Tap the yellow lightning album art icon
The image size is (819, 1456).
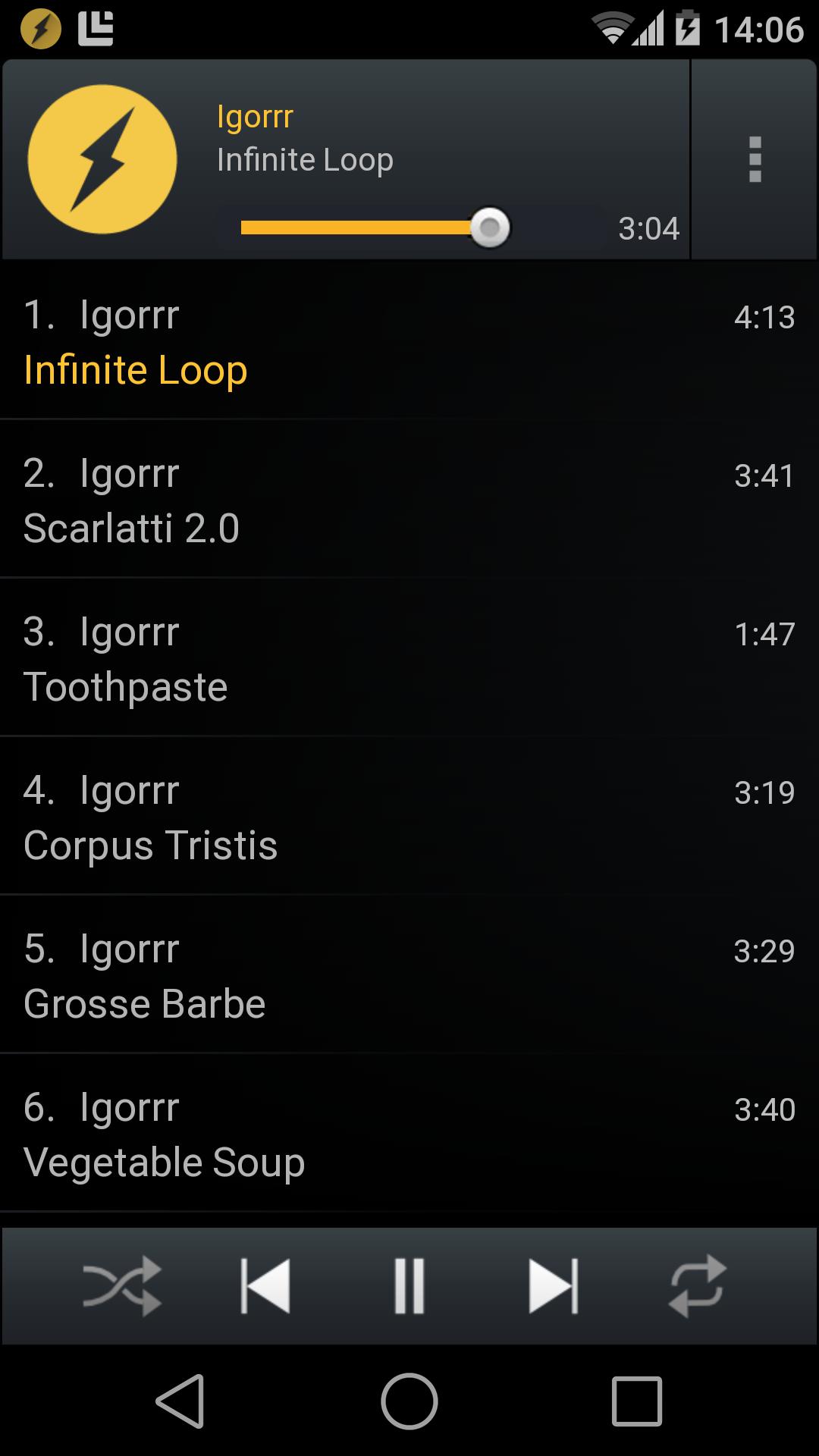click(102, 160)
